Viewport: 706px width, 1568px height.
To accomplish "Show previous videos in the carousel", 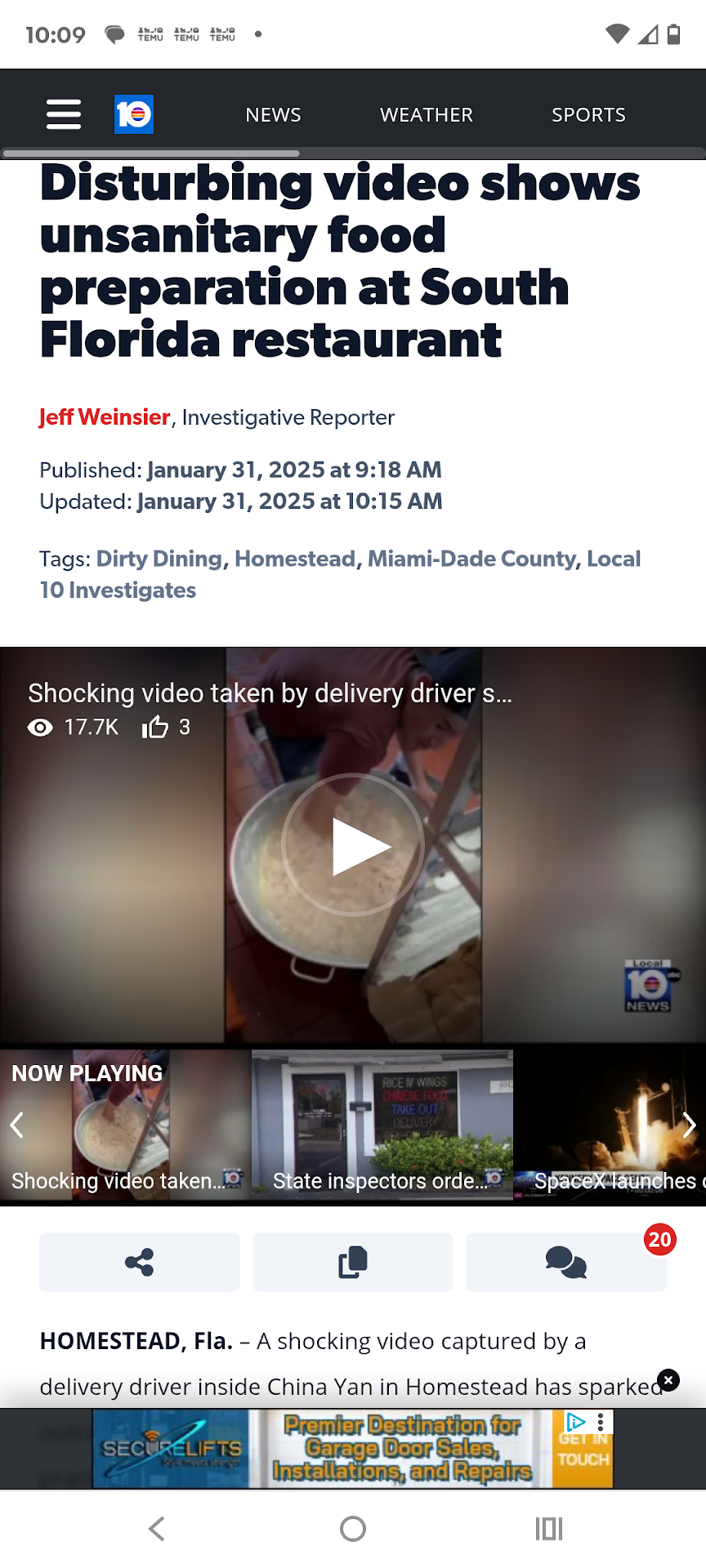I will coord(16,1125).
